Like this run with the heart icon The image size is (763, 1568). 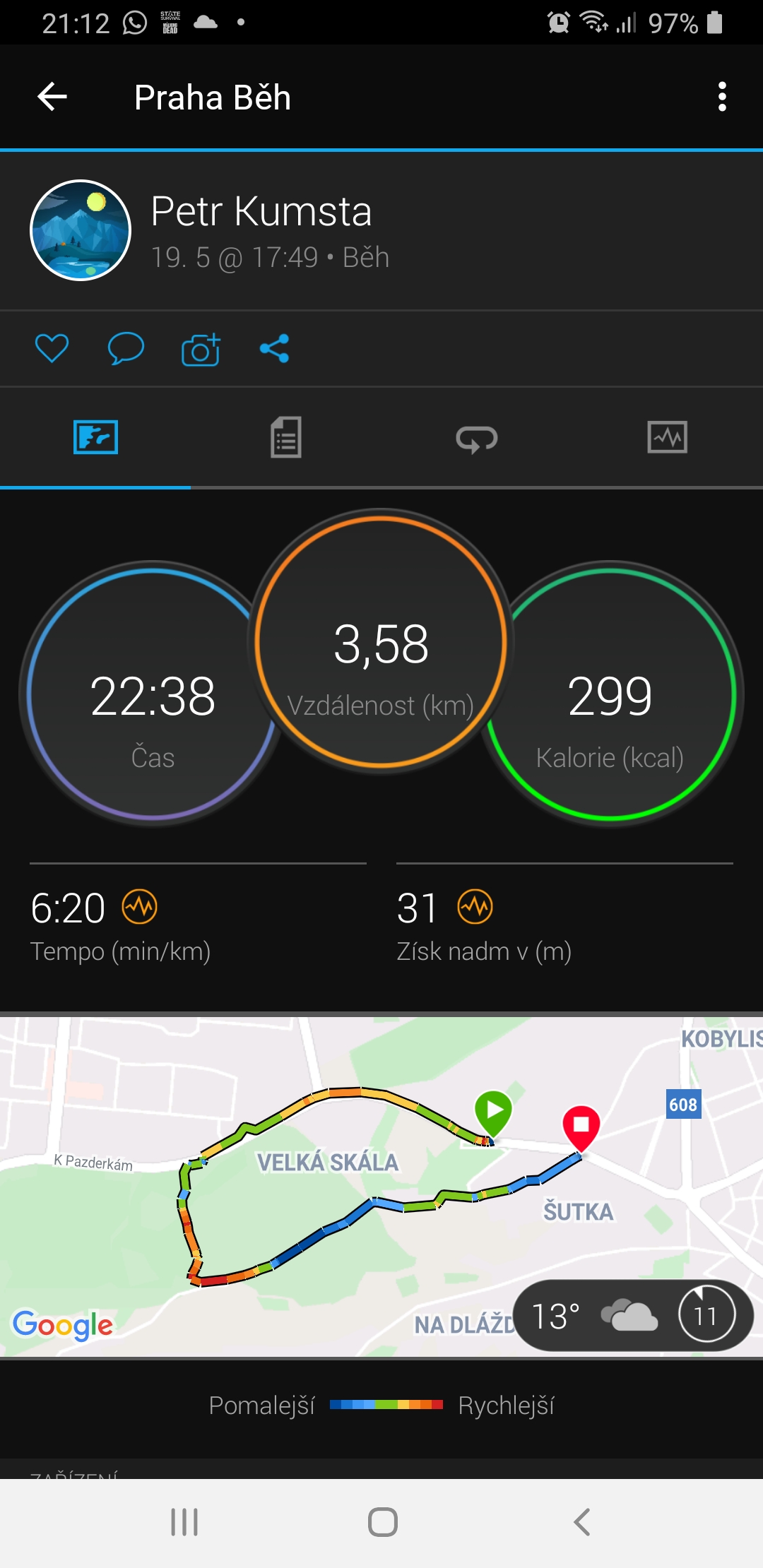52,348
